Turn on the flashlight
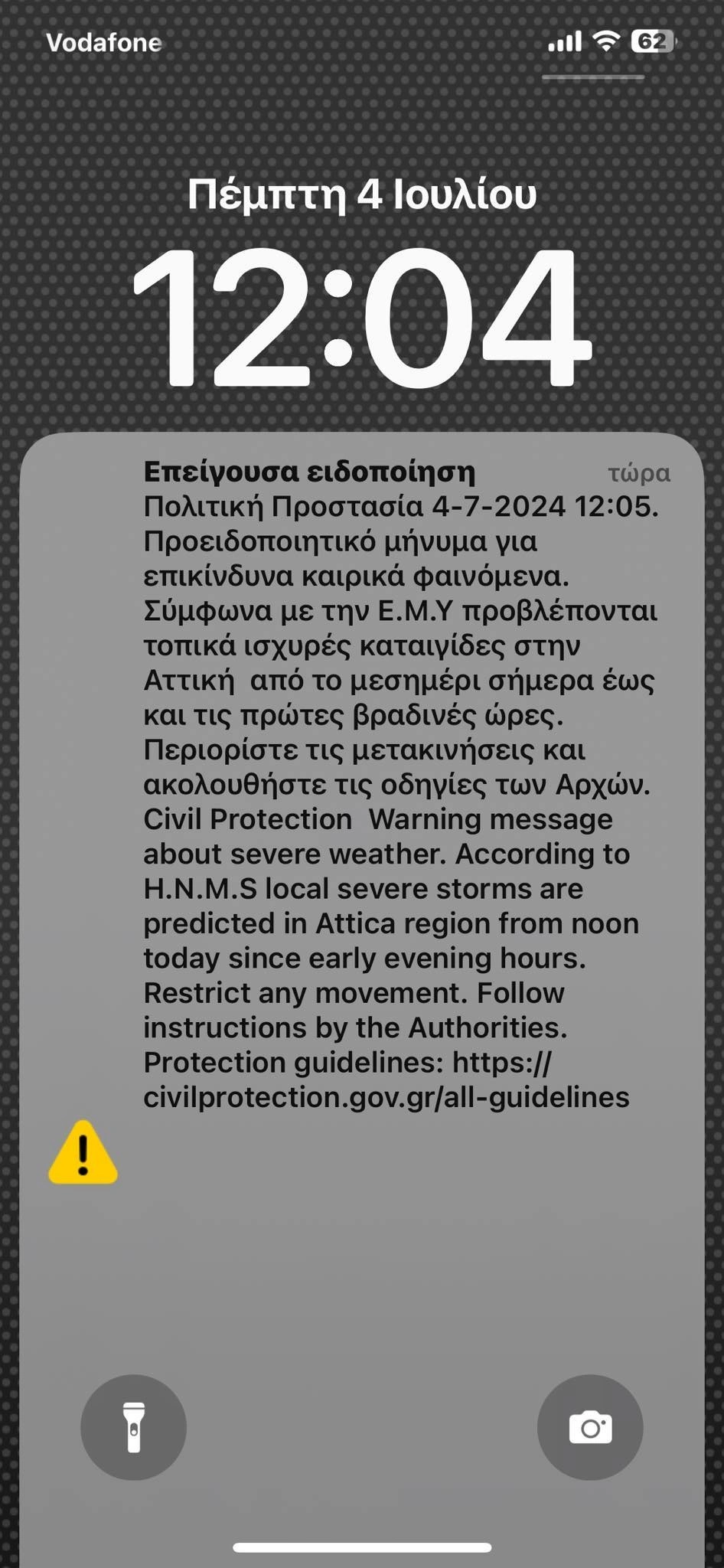 coord(134,1427)
